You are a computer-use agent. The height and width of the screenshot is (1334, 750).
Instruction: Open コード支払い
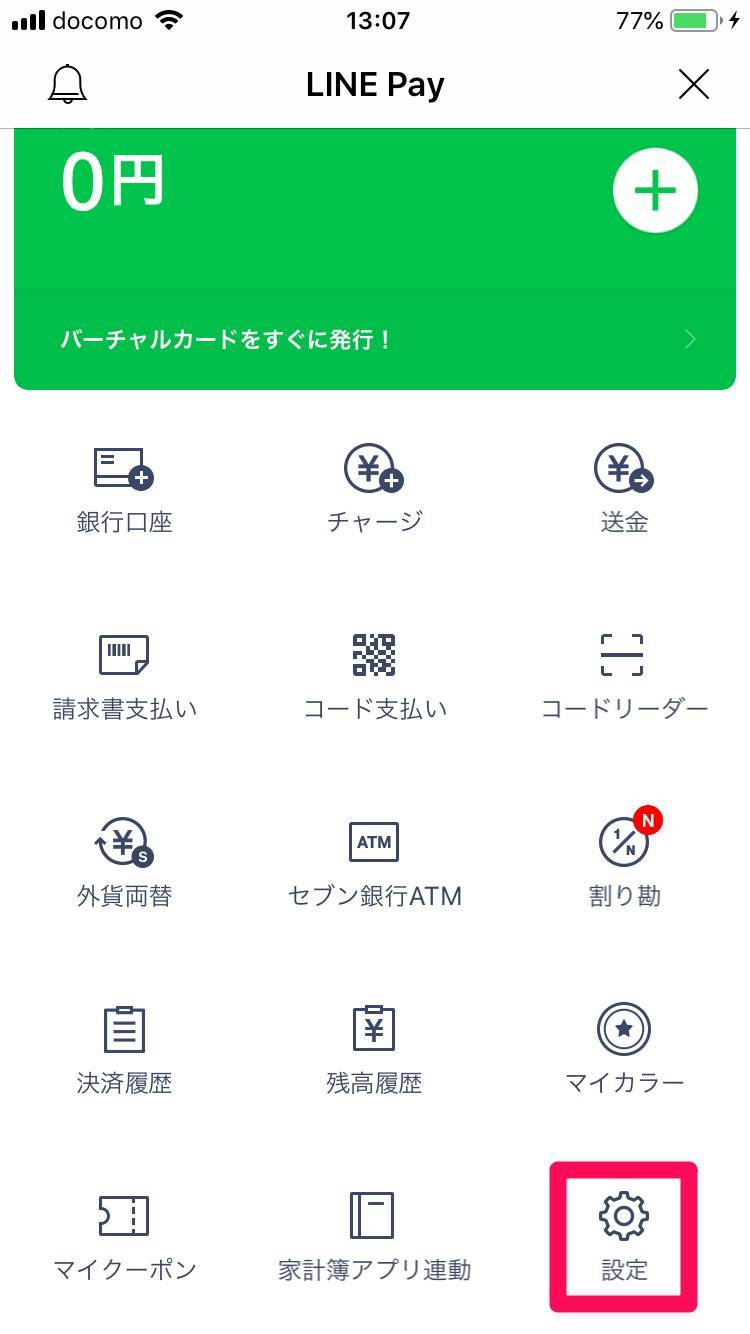[375, 677]
